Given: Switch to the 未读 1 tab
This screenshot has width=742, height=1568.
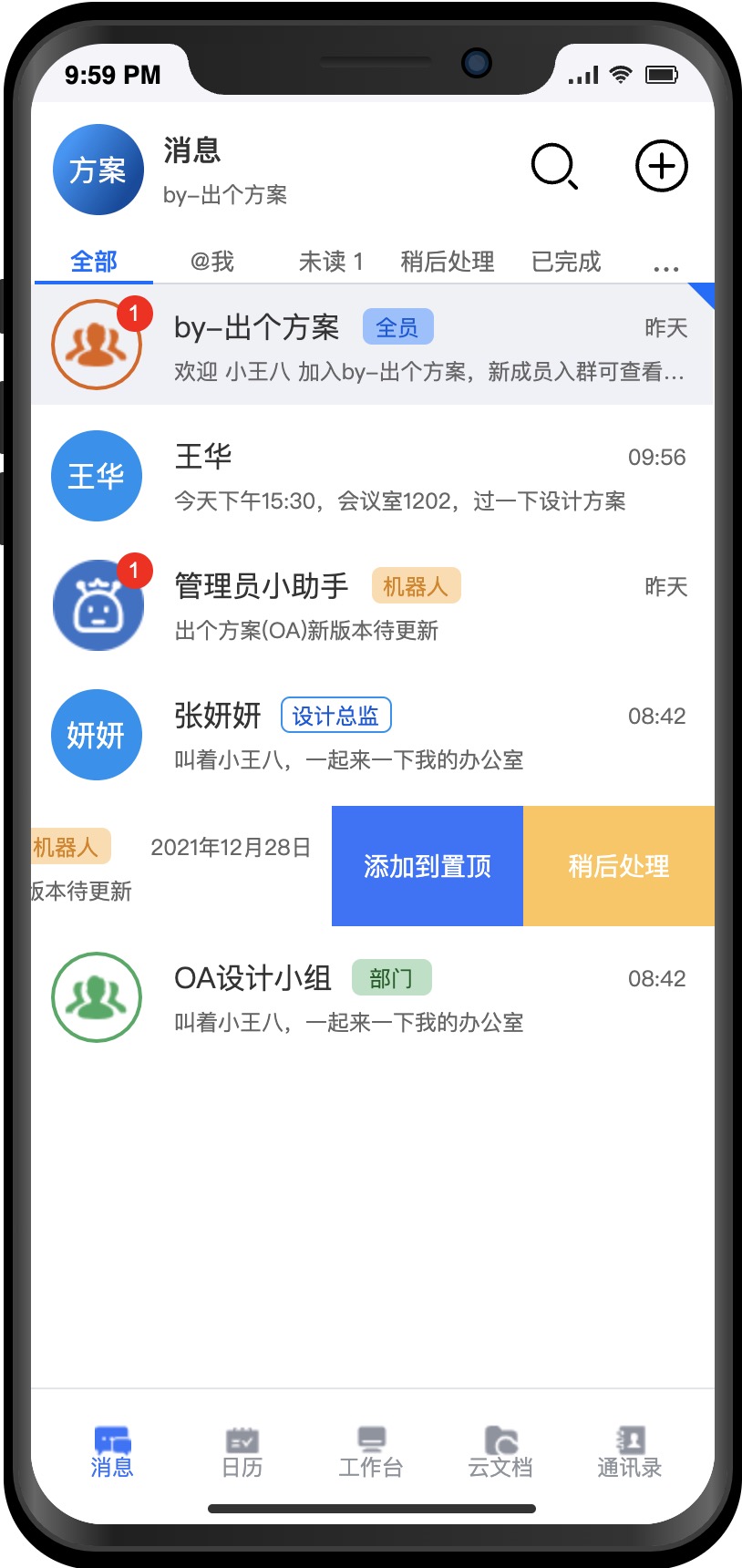Looking at the screenshot, I should click(x=331, y=262).
